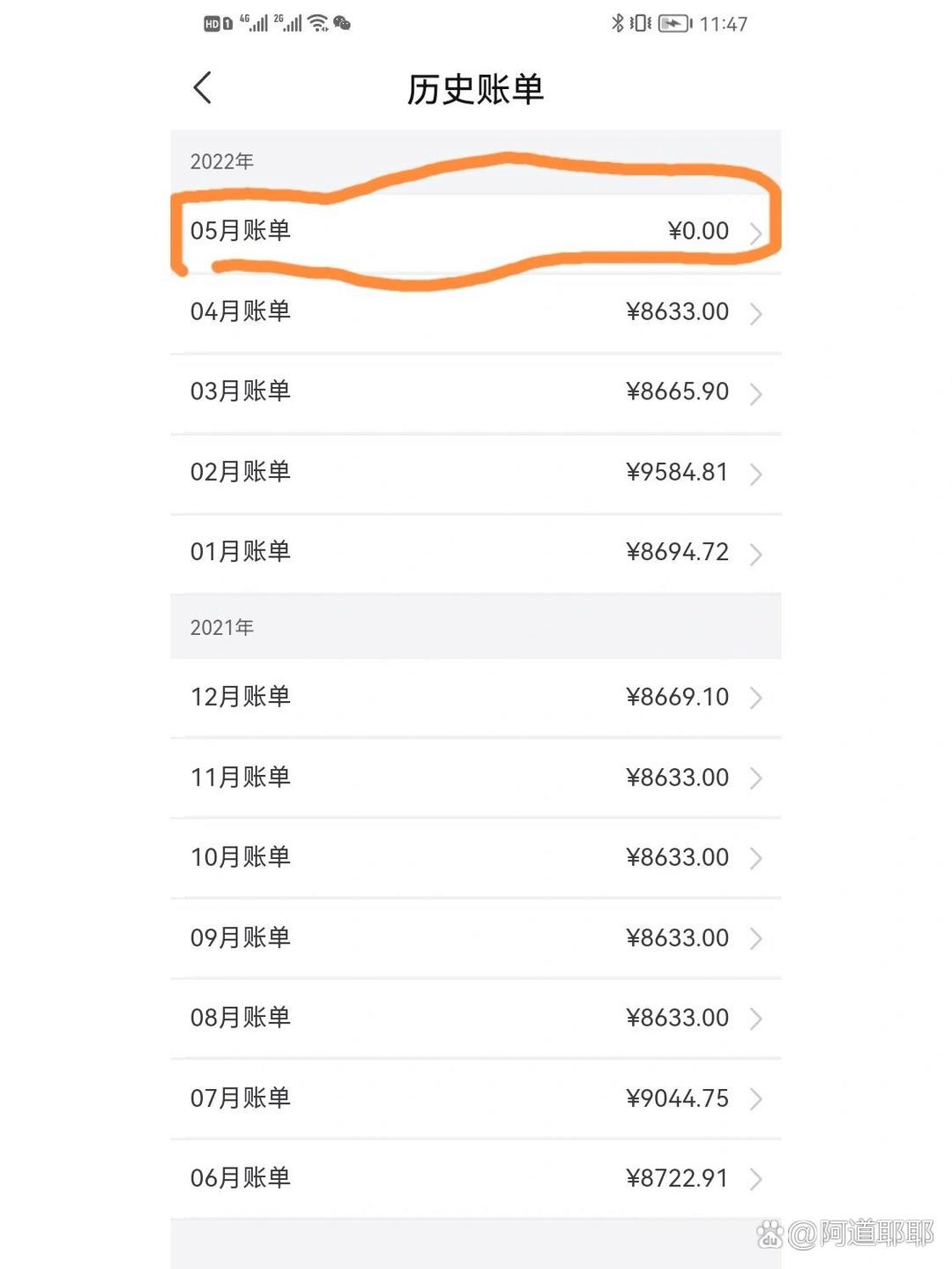Open the 03月账单 showing ¥8665.90
The width and height of the screenshot is (952, 1269).
476,392
